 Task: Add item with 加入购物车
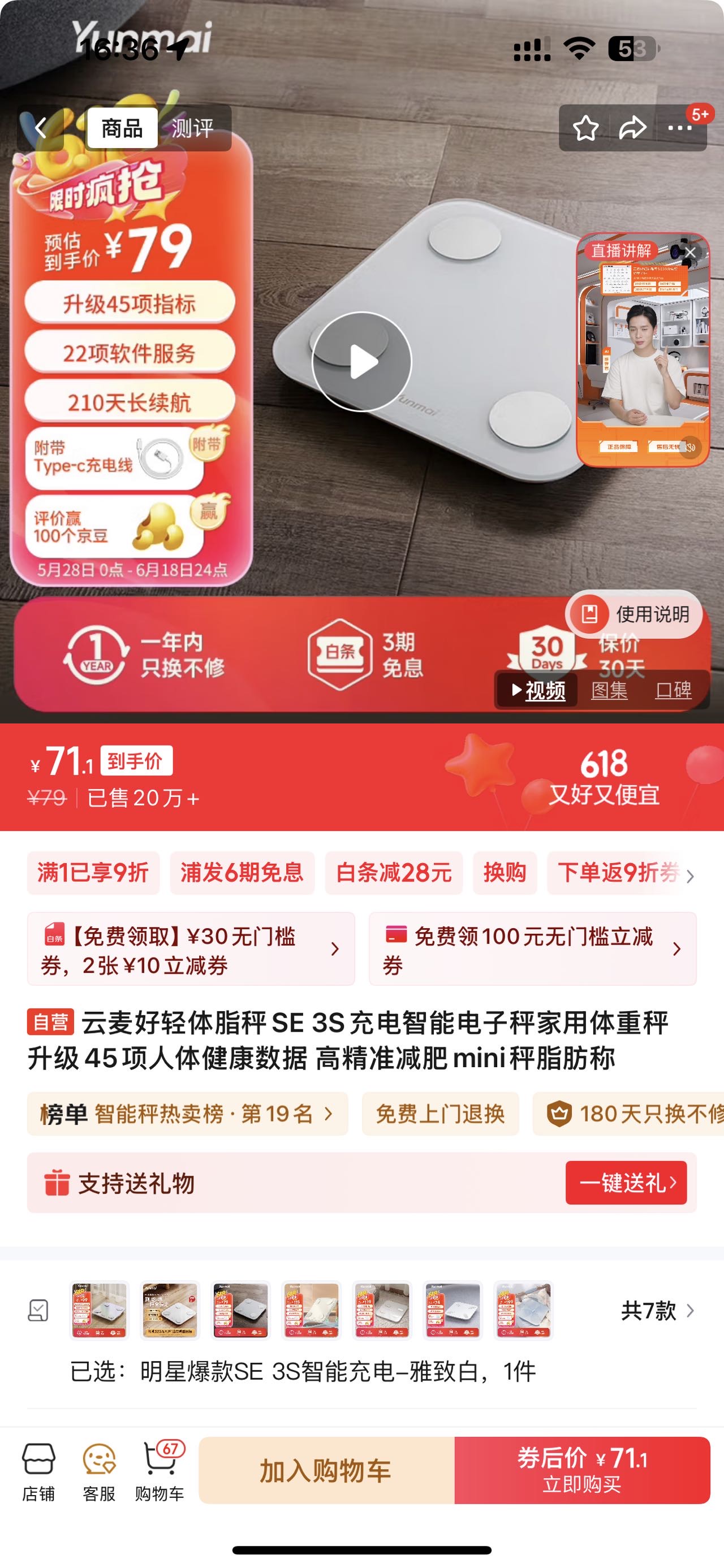[x=326, y=1471]
